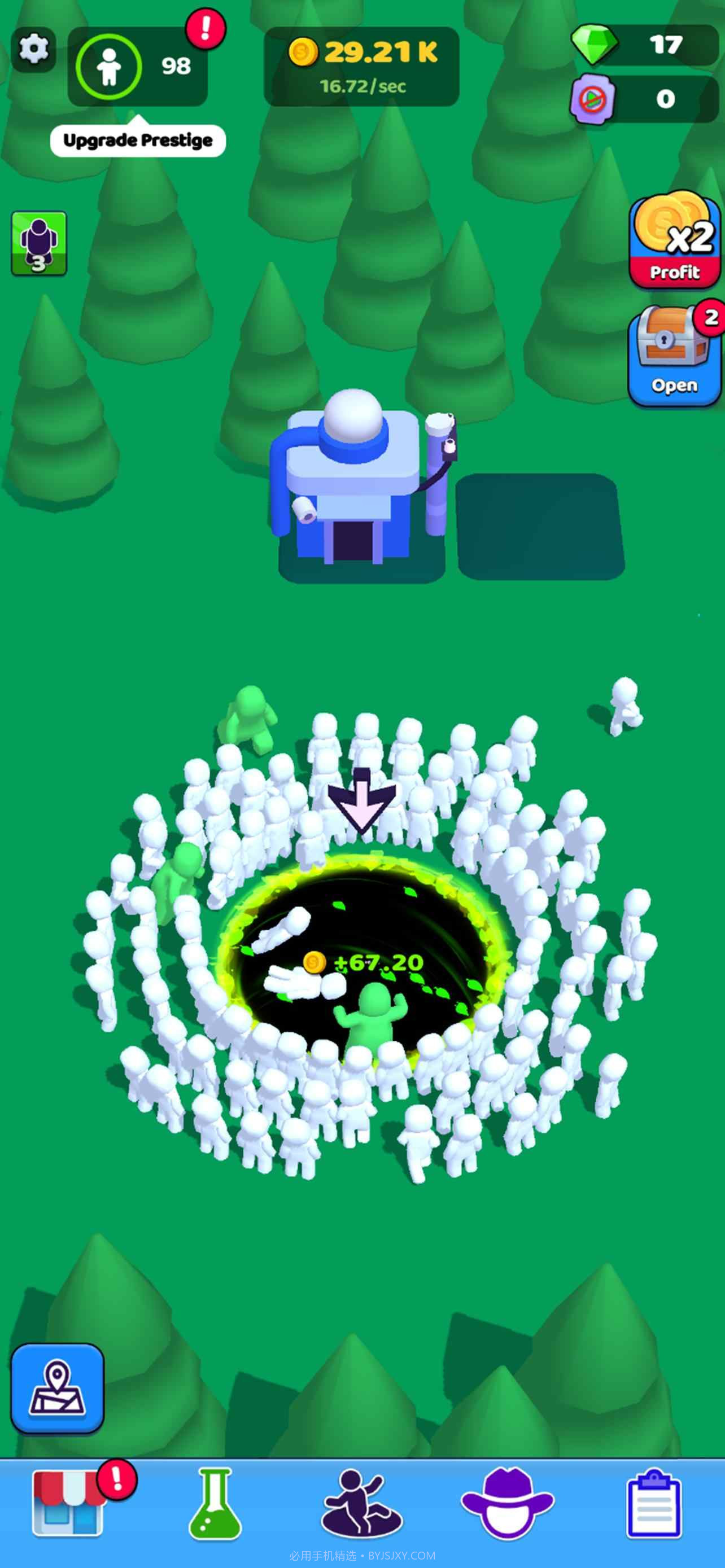
Task: Open the treasure chest with badge 2
Action: pyautogui.click(x=670, y=352)
